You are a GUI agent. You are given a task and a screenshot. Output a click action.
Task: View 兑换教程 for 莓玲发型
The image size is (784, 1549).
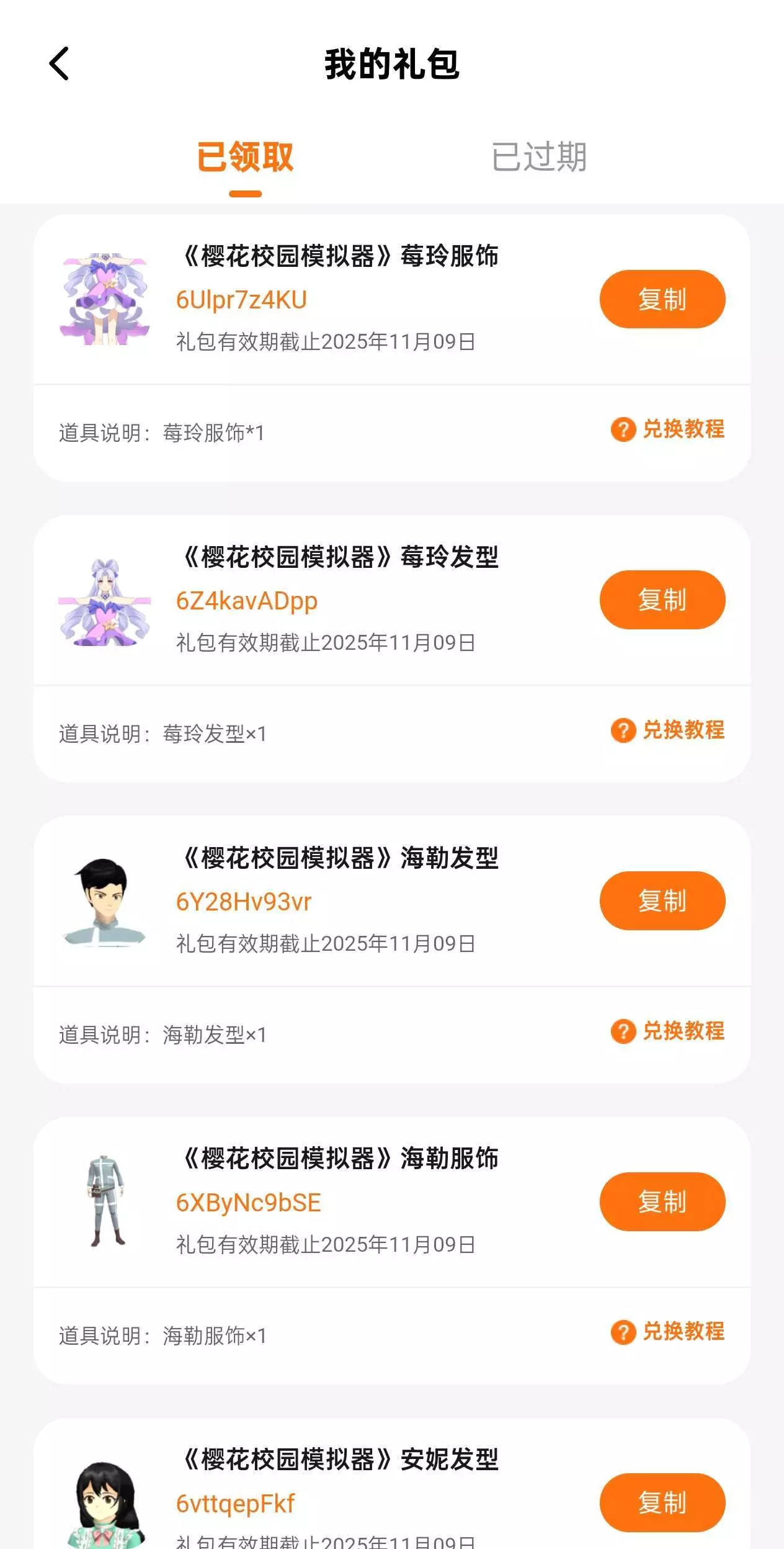coord(668,730)
